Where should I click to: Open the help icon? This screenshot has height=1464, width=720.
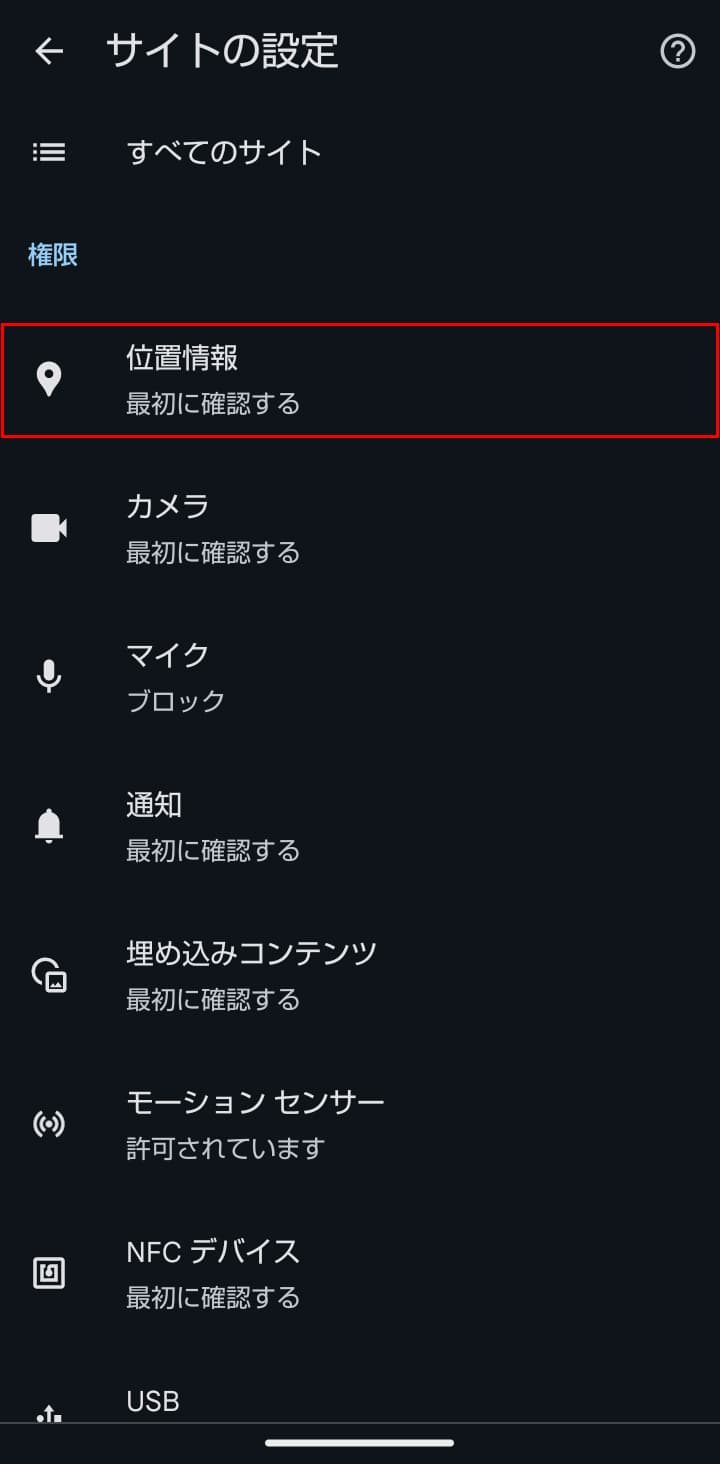[677, 51]
